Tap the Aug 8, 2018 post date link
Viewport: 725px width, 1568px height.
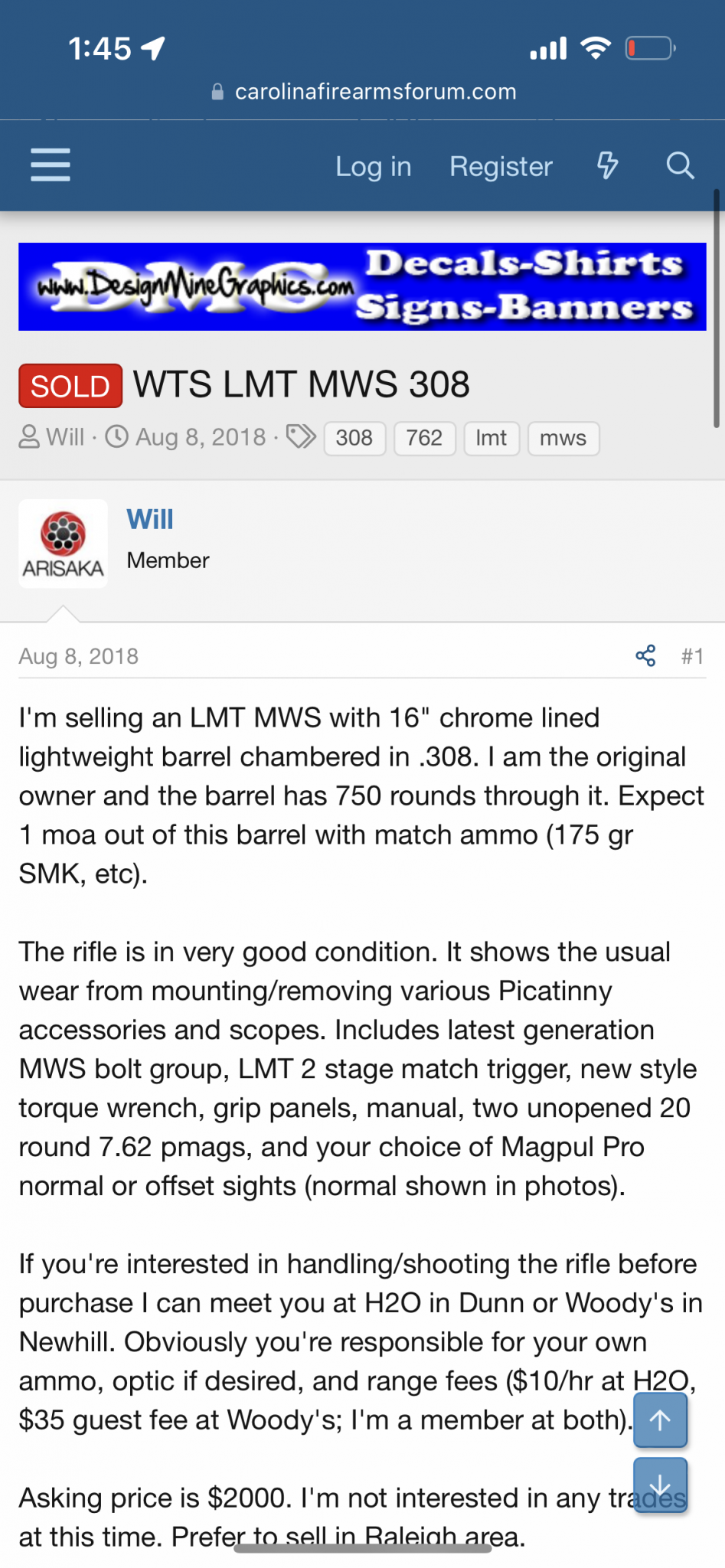79,656
